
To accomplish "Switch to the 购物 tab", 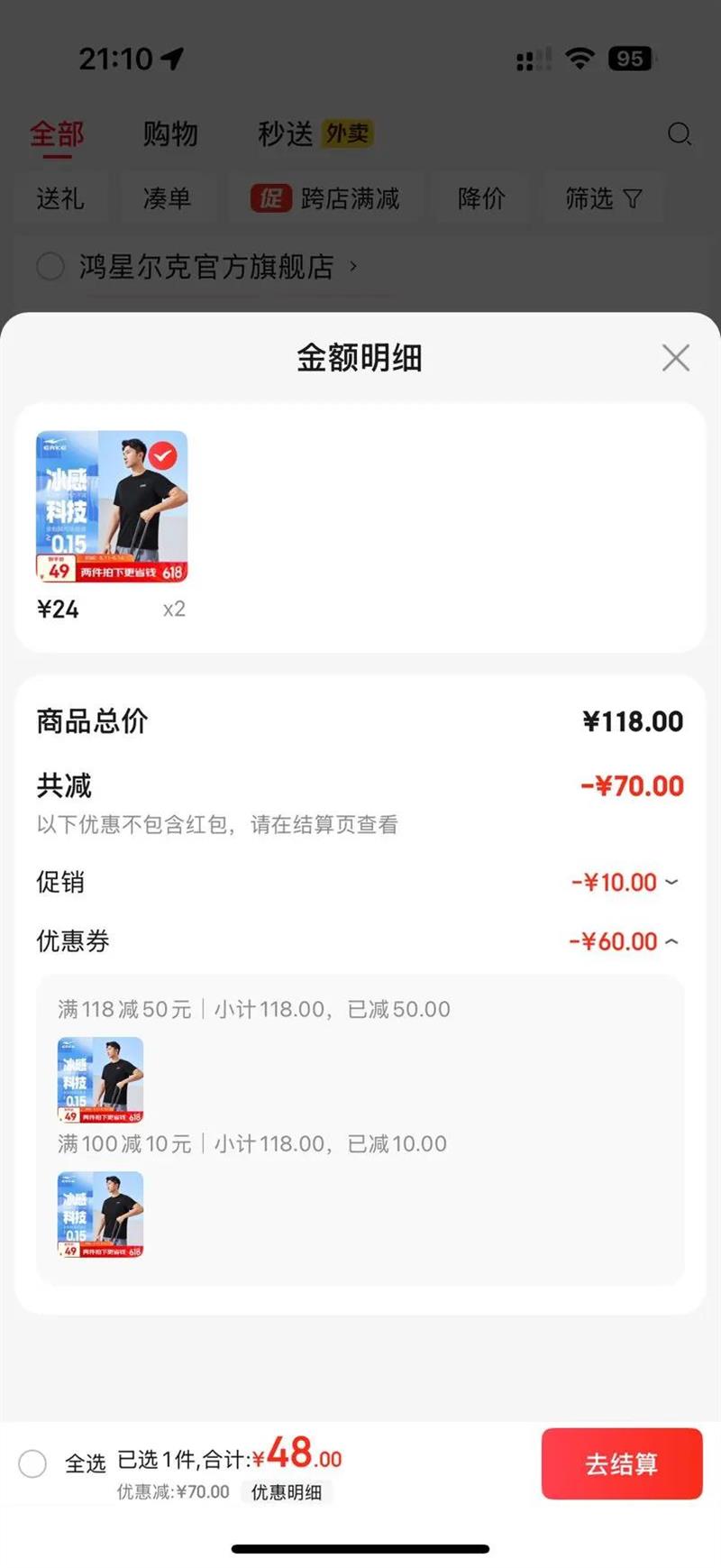I will (x=169, y=134).
